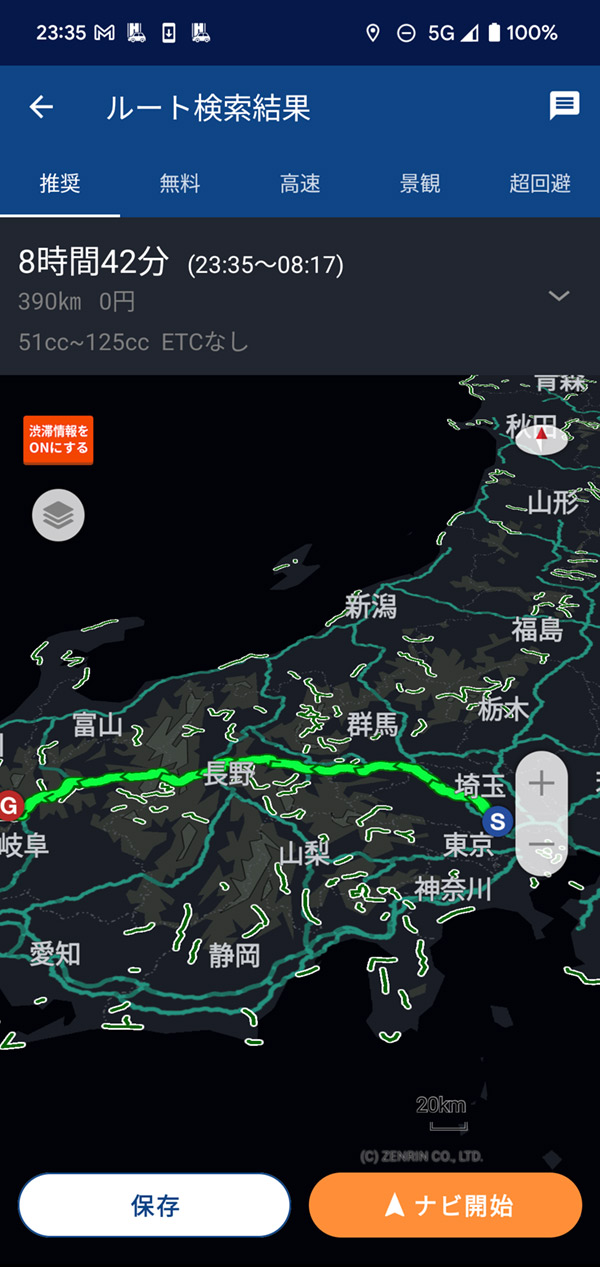Image resolution: width=600 pixels, height=1267 pixels.
Task: Zoom out the map with minus button
Action: [541, 845]
